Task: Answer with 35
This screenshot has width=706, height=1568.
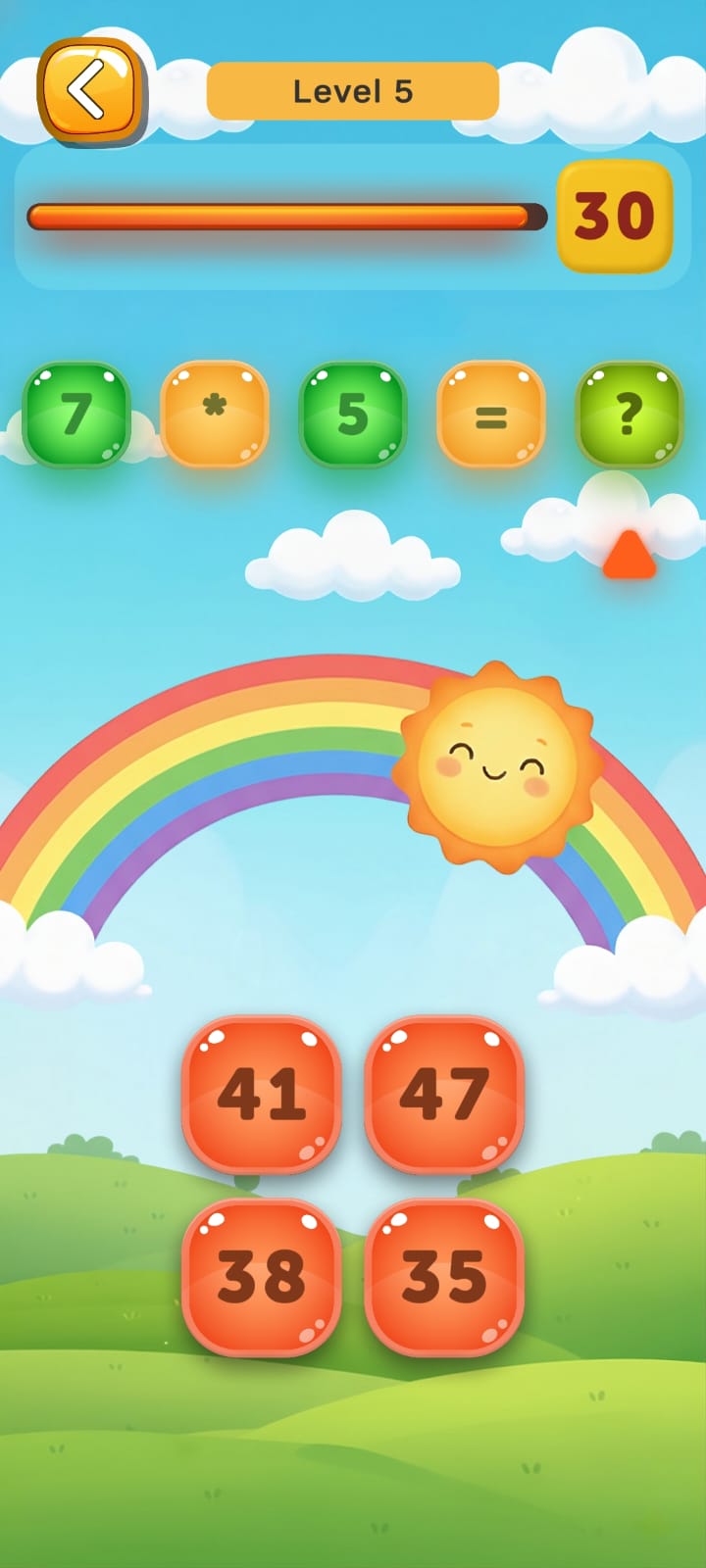Action: coord(444,1276)
